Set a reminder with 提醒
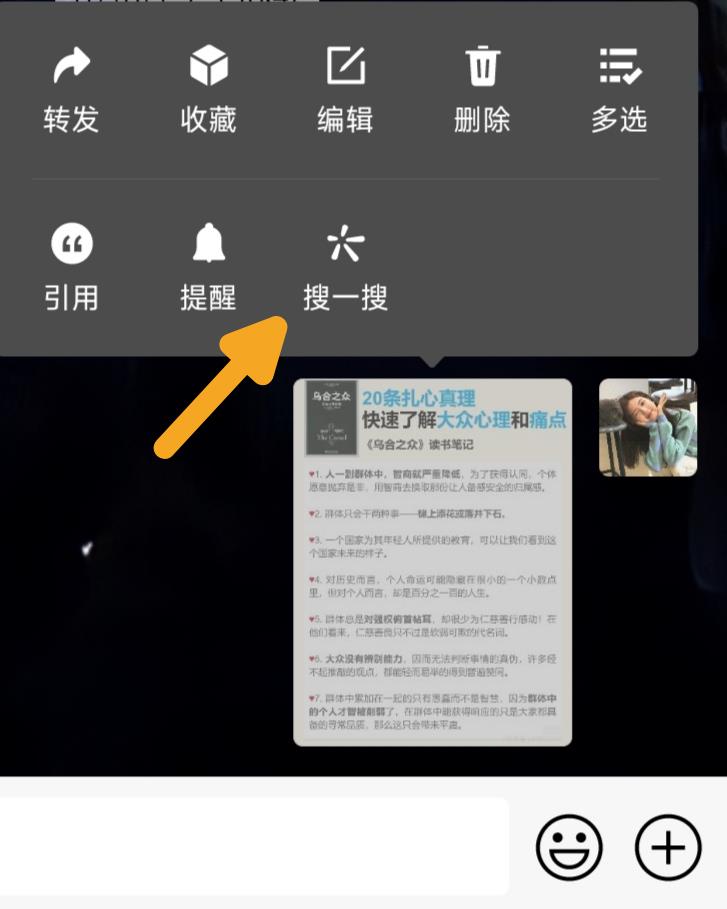The width and height of the screenshot is (727, 909). click(x=208, y=267)
